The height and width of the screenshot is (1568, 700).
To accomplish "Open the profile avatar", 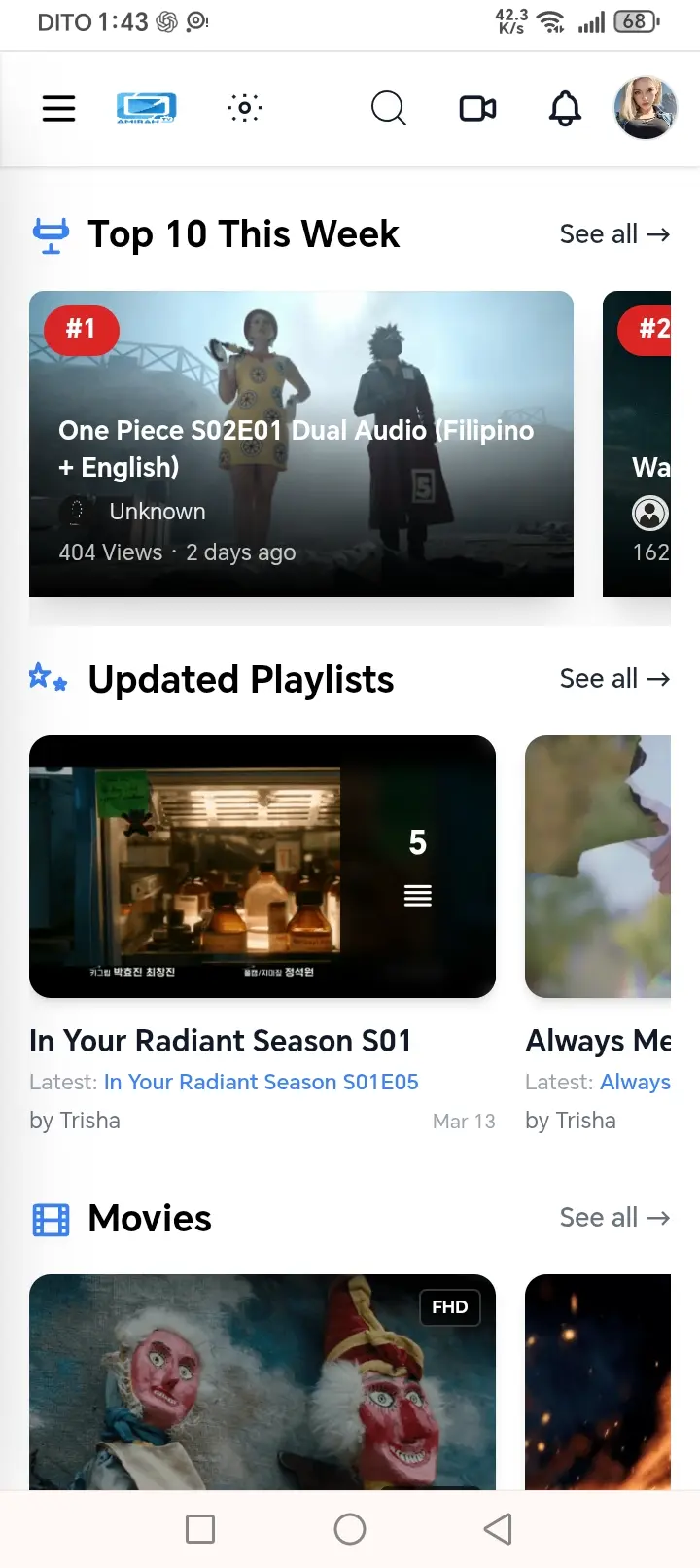I will coord(646,108).
